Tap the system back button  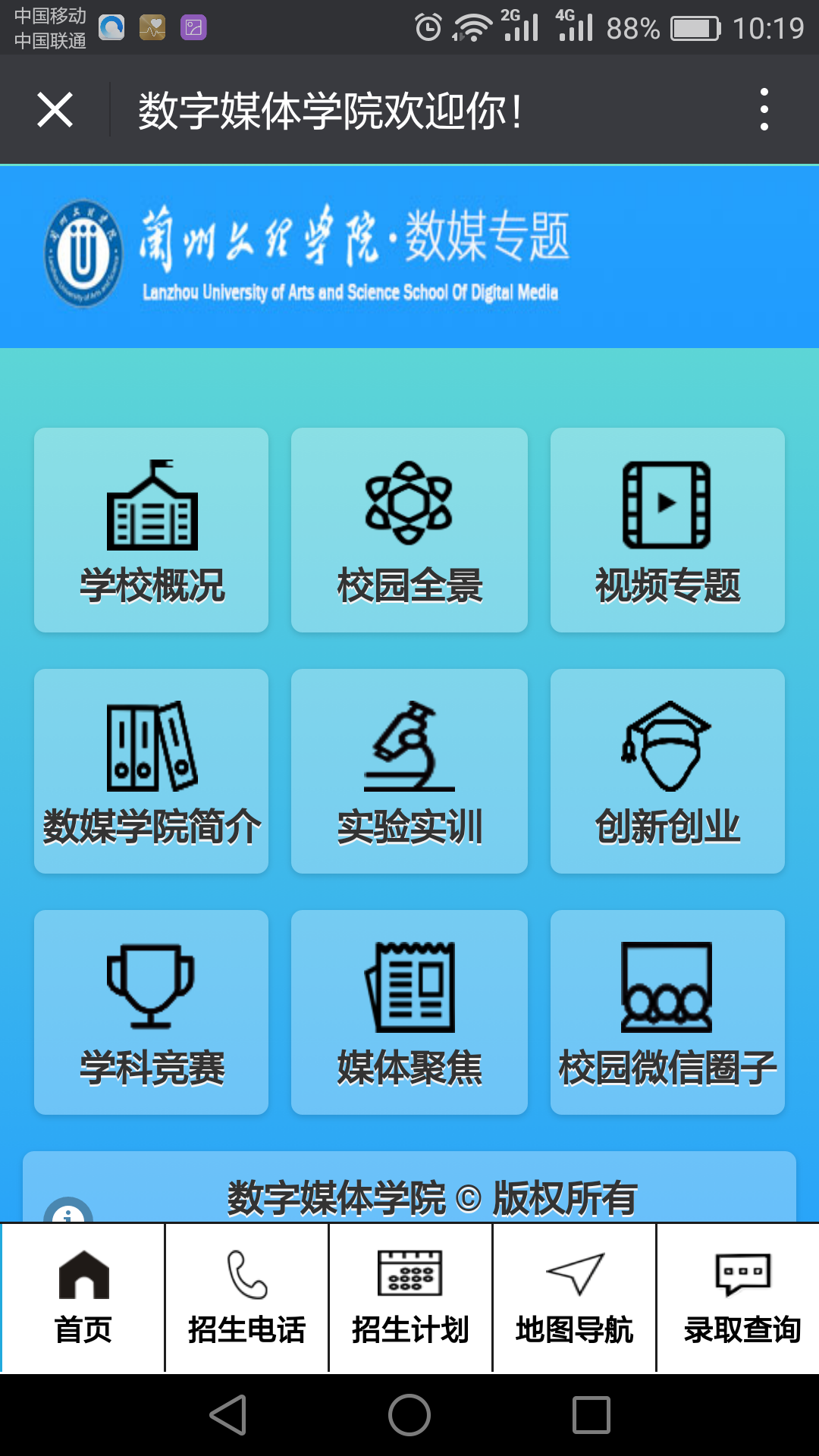pos(227,1415)
